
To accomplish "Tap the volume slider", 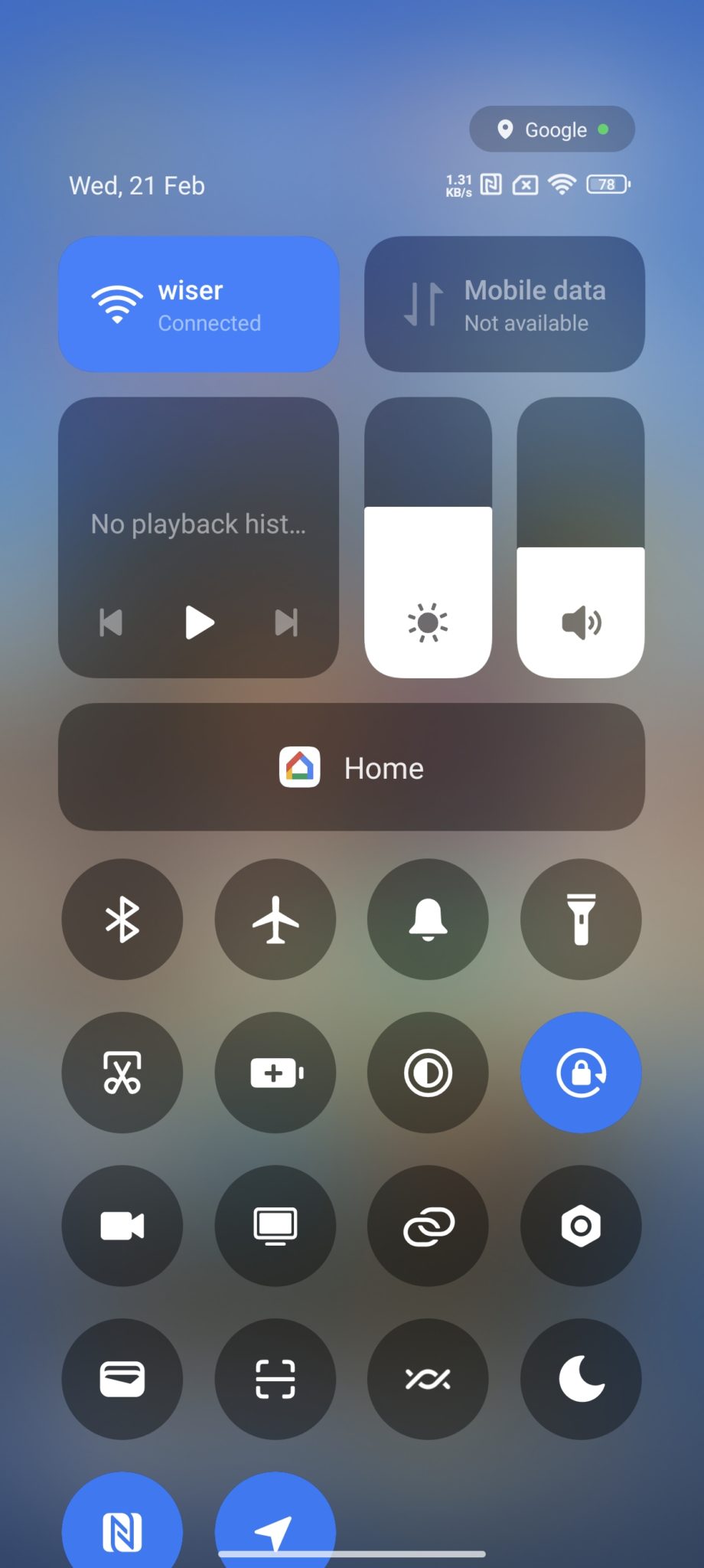I will 581,537.
